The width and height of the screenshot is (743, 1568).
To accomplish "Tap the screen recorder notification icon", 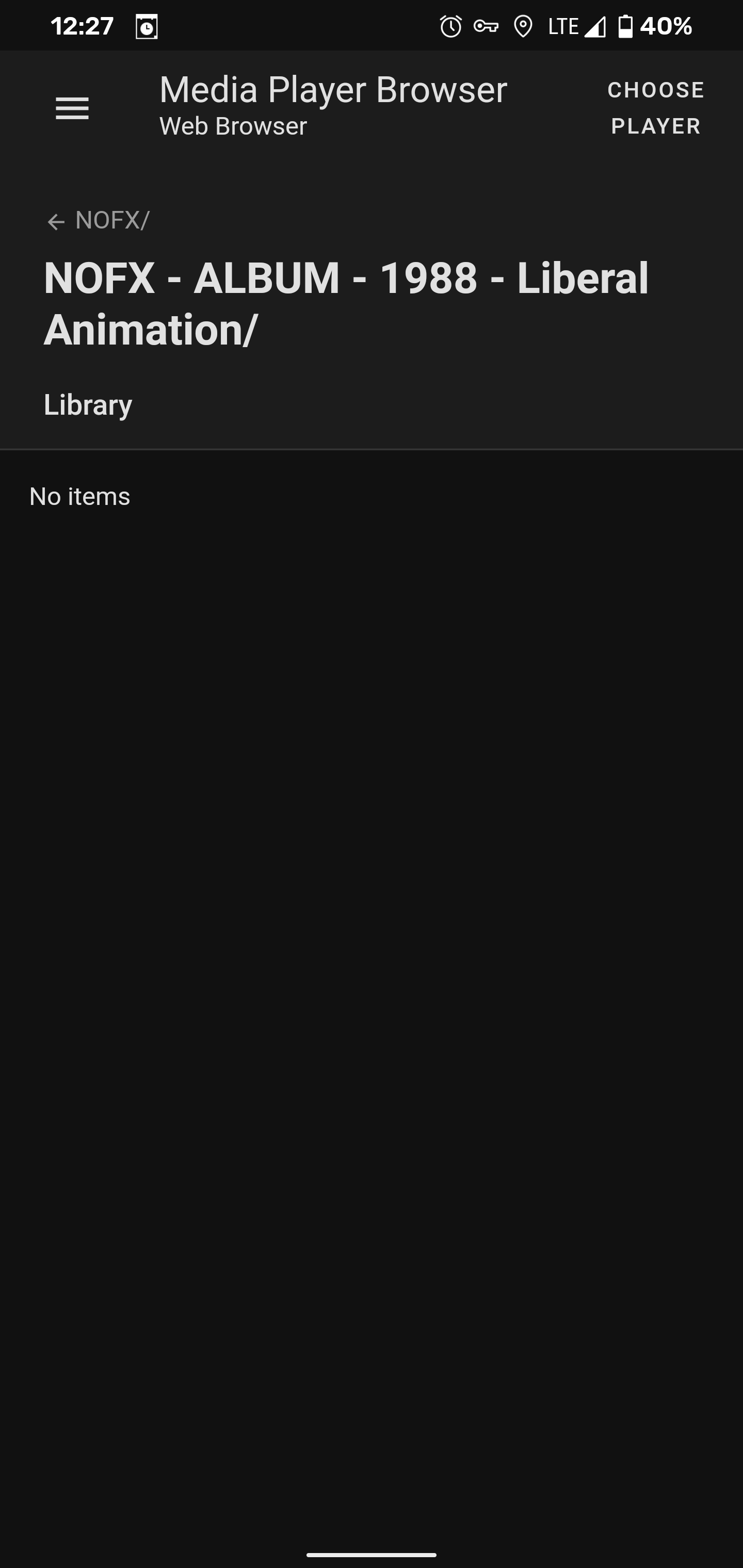I will pyautogui.click(x=146, y=26).
